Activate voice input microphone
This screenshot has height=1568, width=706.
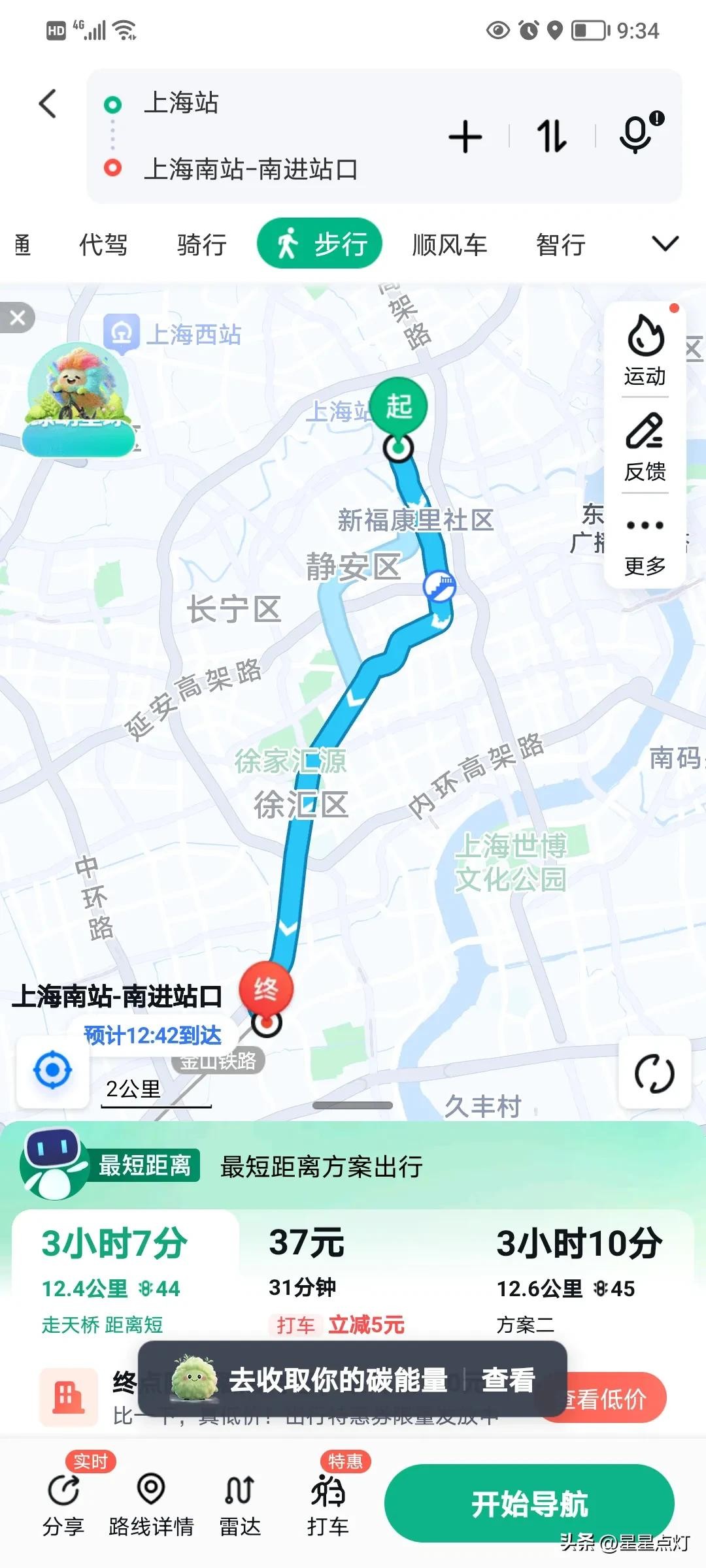[637, 134]
